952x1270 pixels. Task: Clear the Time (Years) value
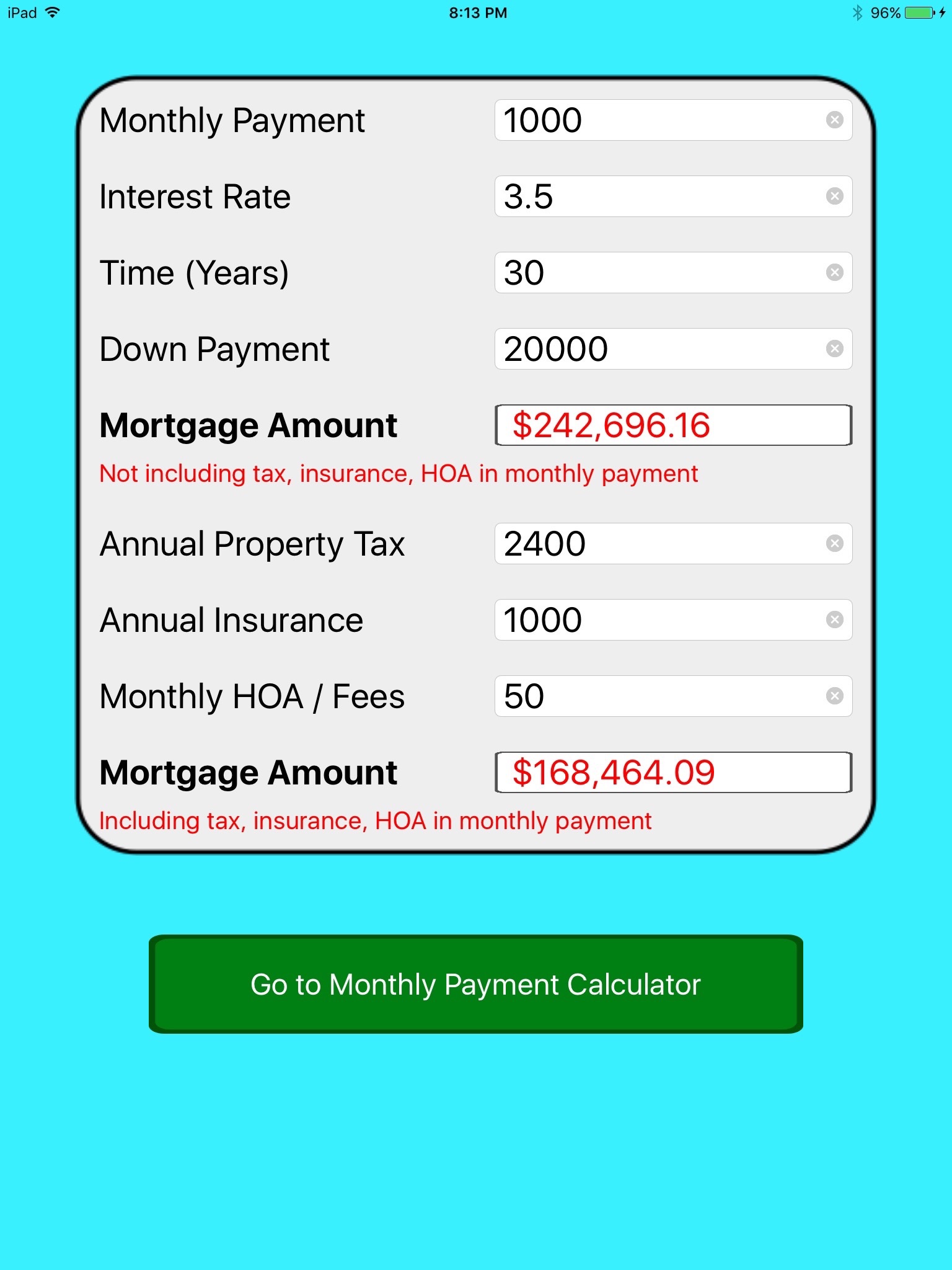pos(835,273)
